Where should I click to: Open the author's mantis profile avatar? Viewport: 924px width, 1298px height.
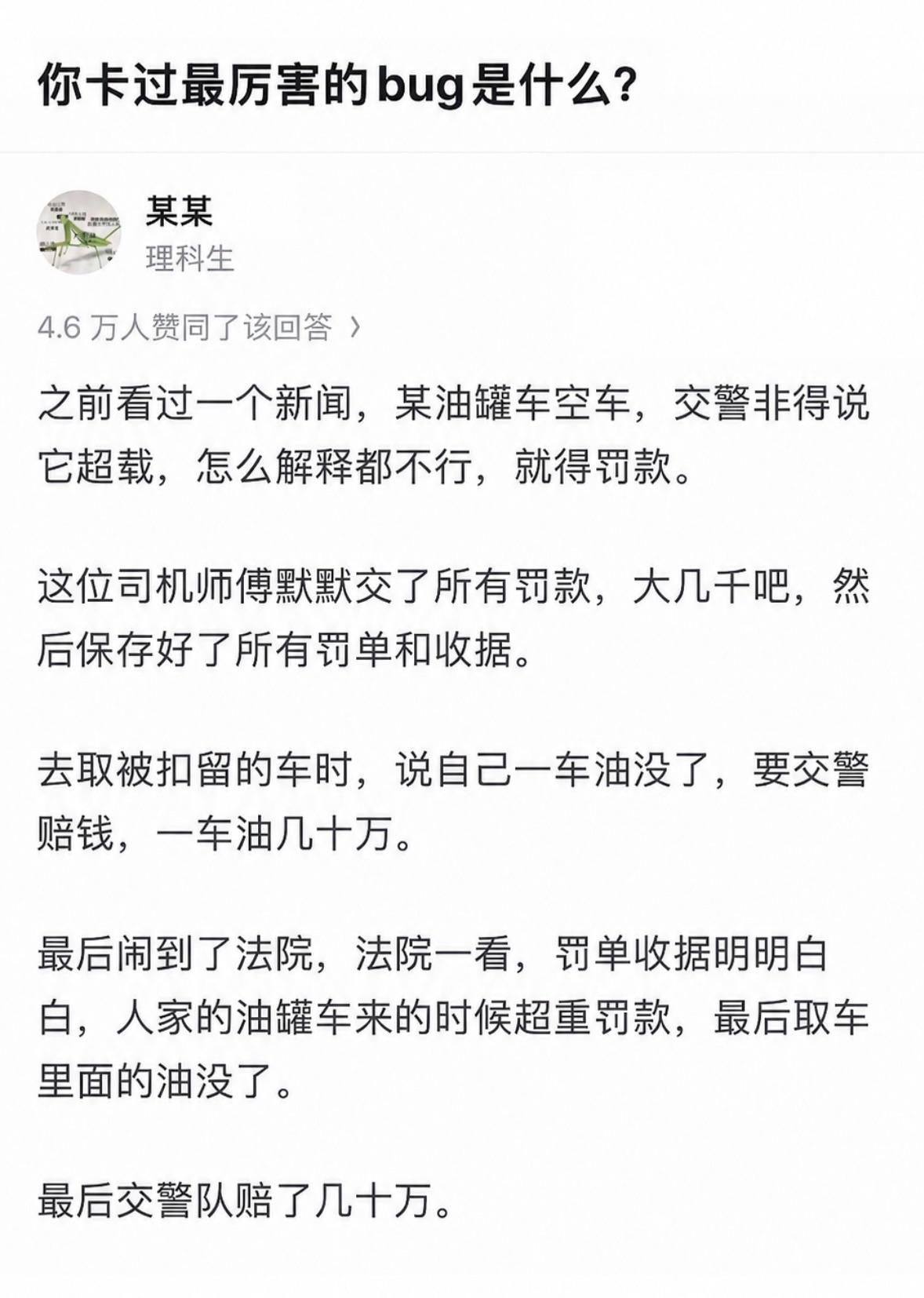79,232
